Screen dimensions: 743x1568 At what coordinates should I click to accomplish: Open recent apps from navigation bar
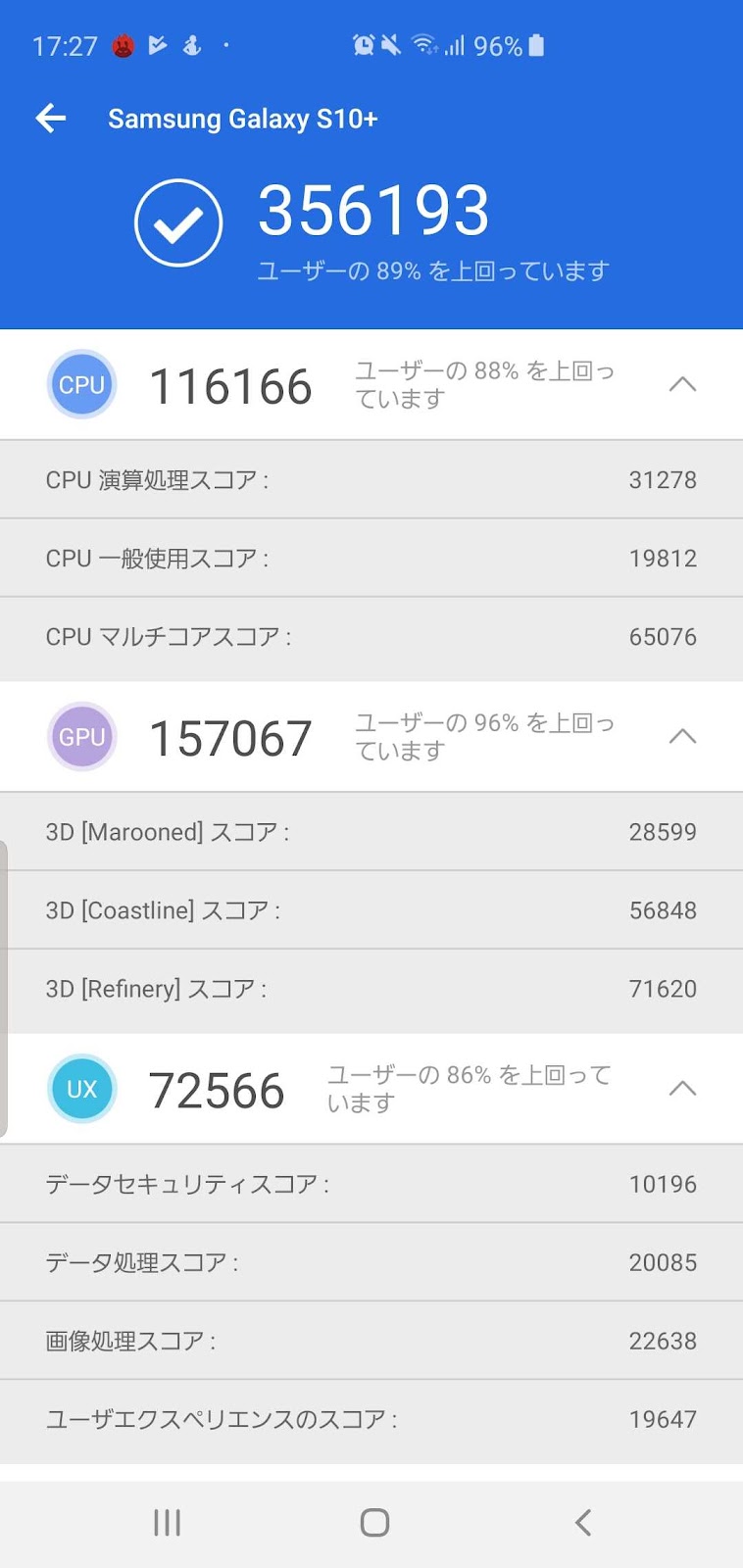click(x=168, y=1522)
